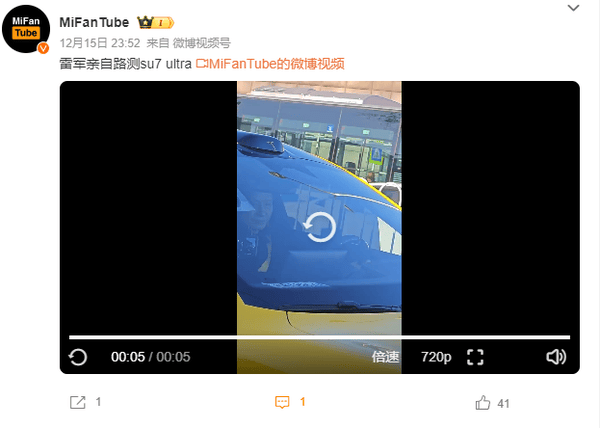600x428 pixels.
Task: Expand the post options chevron
Action: pos(572,8)
